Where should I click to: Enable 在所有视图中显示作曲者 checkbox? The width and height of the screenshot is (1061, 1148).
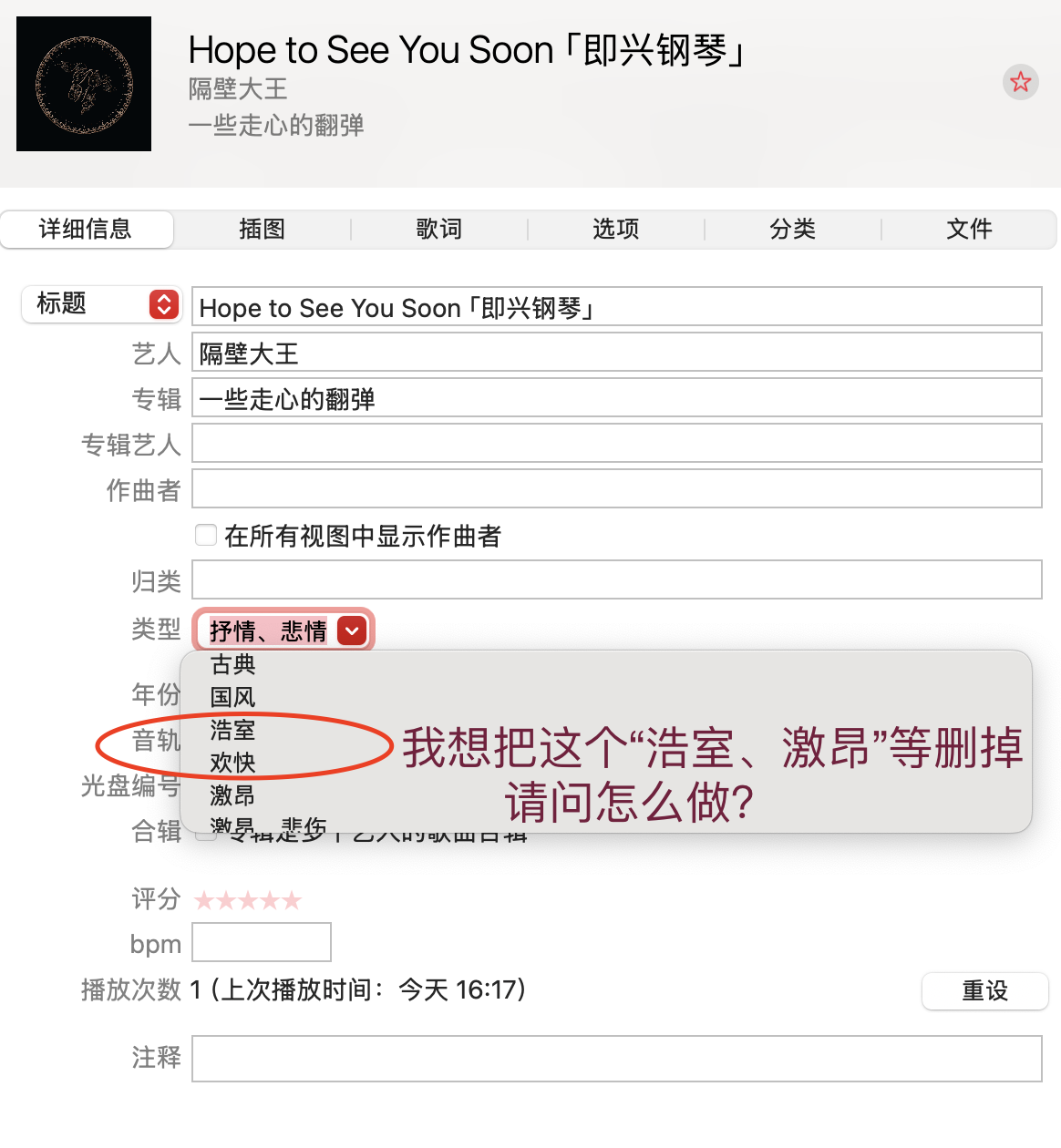point(206,535)
